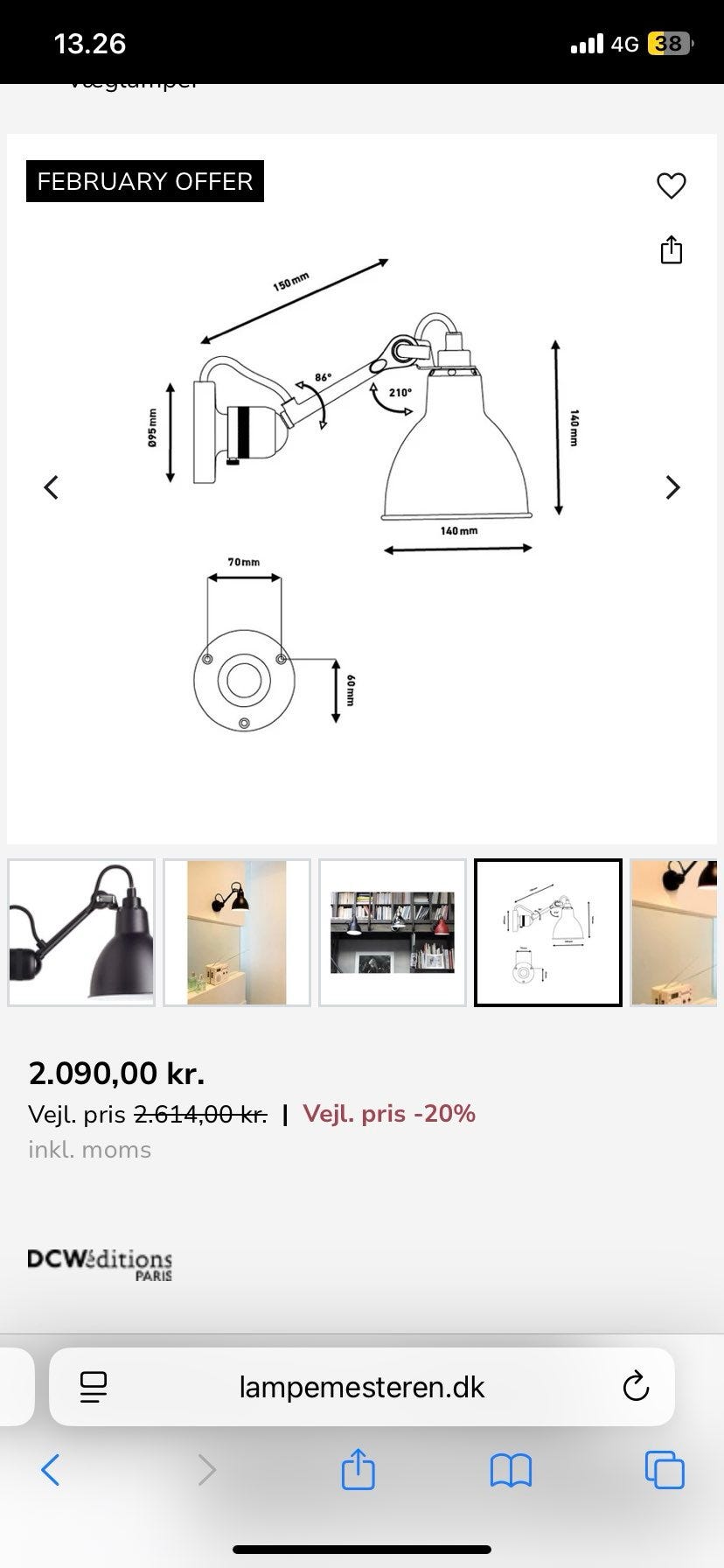Go back using the back arrow icon

click(50, 1470)
